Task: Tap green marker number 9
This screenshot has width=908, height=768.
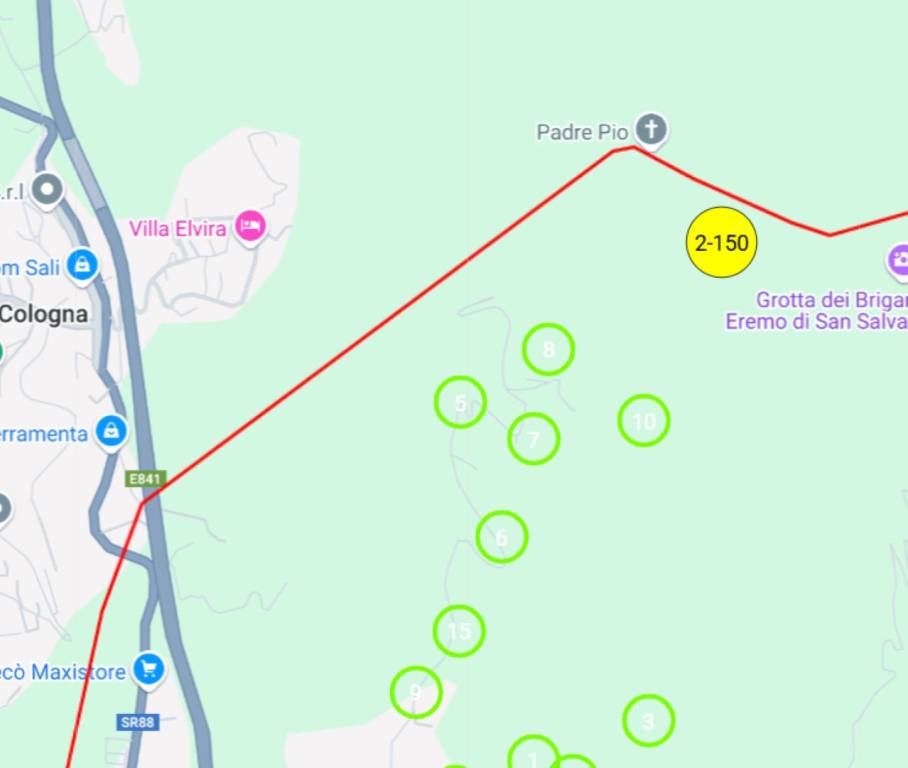Action: 416,692
